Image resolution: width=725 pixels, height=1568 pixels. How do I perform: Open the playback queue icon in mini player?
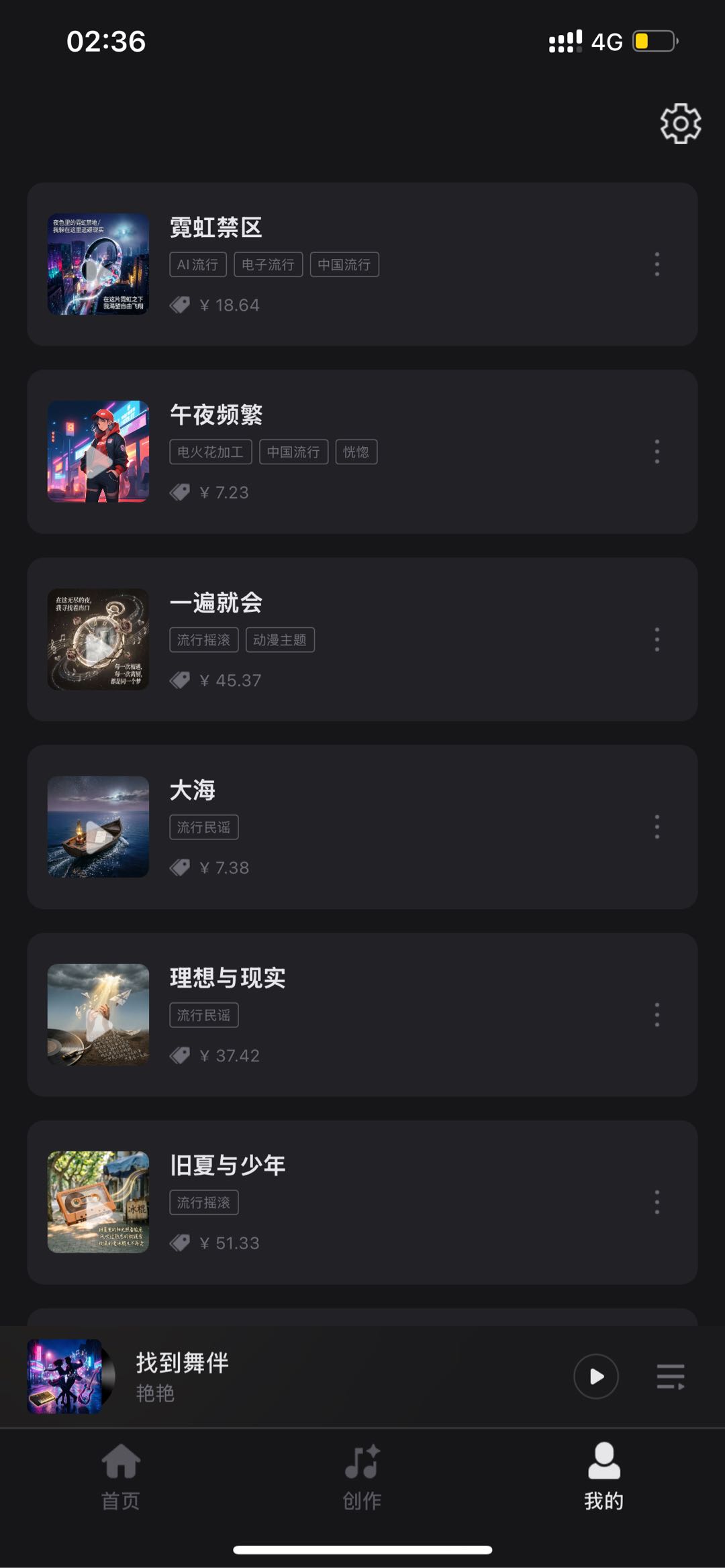671,1376
